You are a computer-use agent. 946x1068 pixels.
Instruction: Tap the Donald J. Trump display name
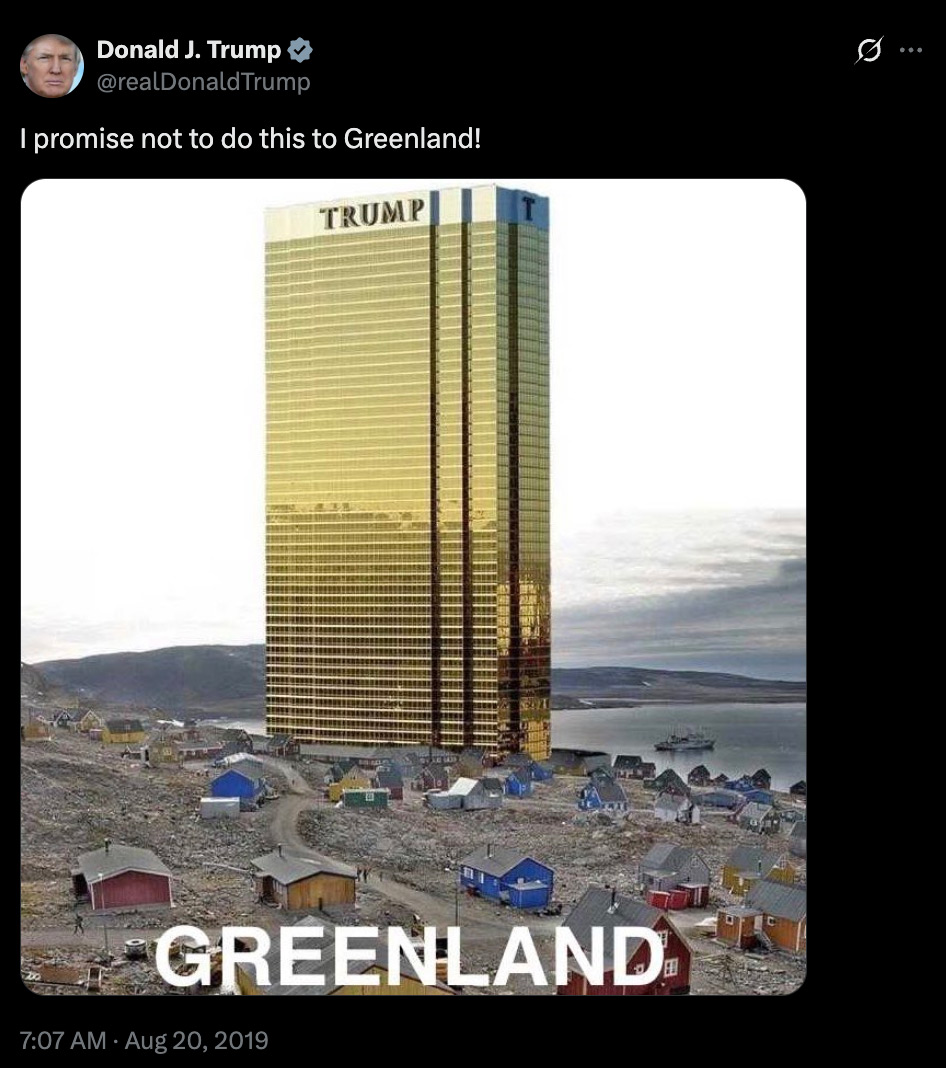tap(188, 50)
